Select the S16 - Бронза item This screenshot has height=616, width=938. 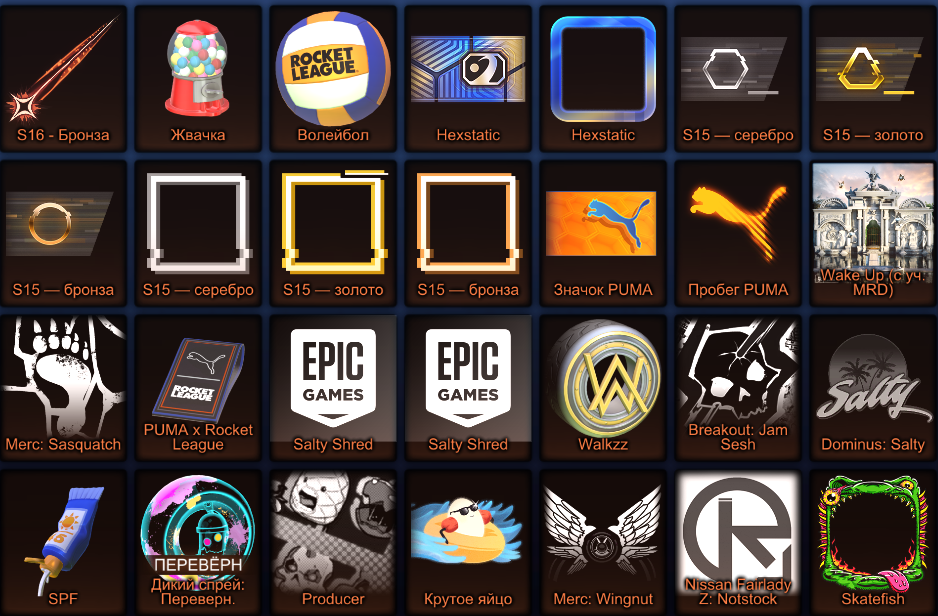pyautogui.click(x=63, y=77)
